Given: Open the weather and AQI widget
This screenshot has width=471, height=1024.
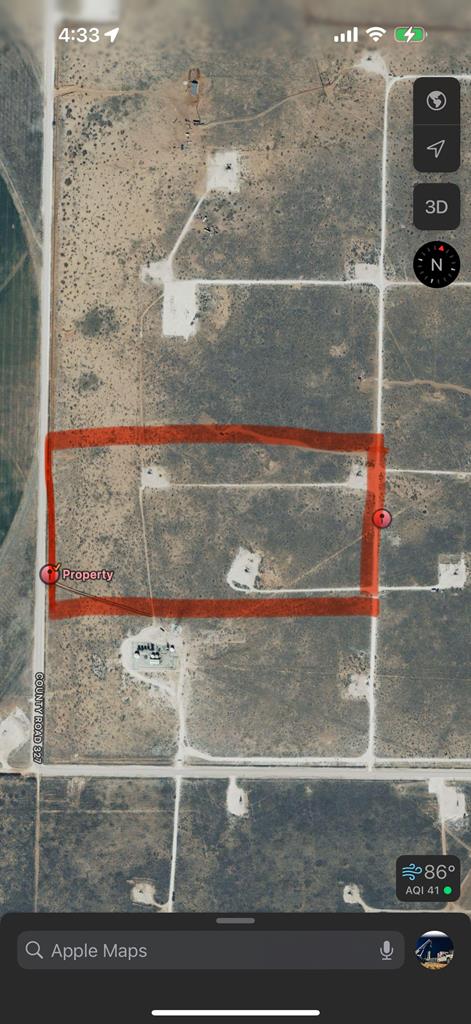Looking at the screenshot, I should (x=428, y=878).
